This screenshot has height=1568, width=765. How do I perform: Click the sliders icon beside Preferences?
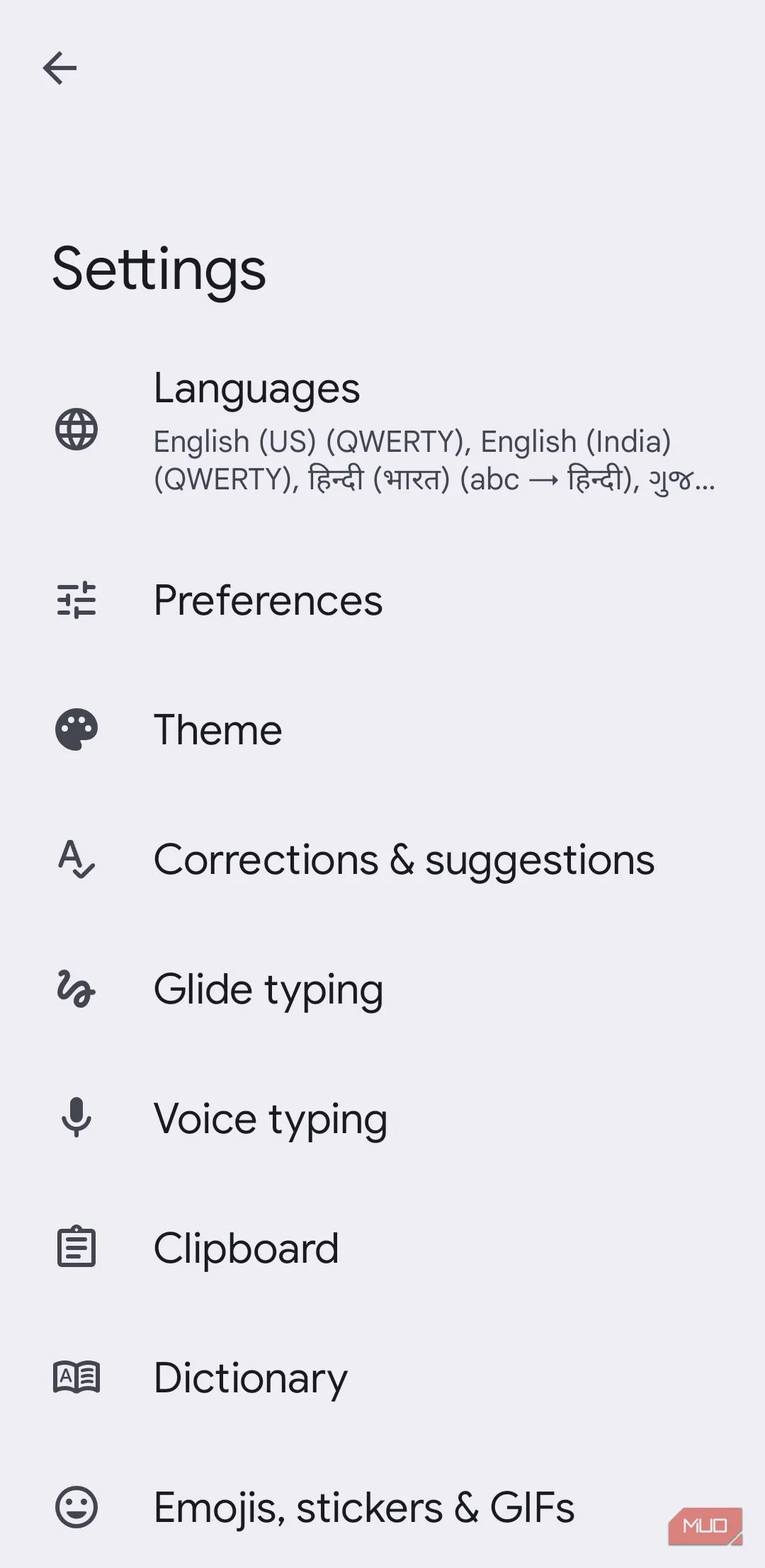[x=76, y=600]
